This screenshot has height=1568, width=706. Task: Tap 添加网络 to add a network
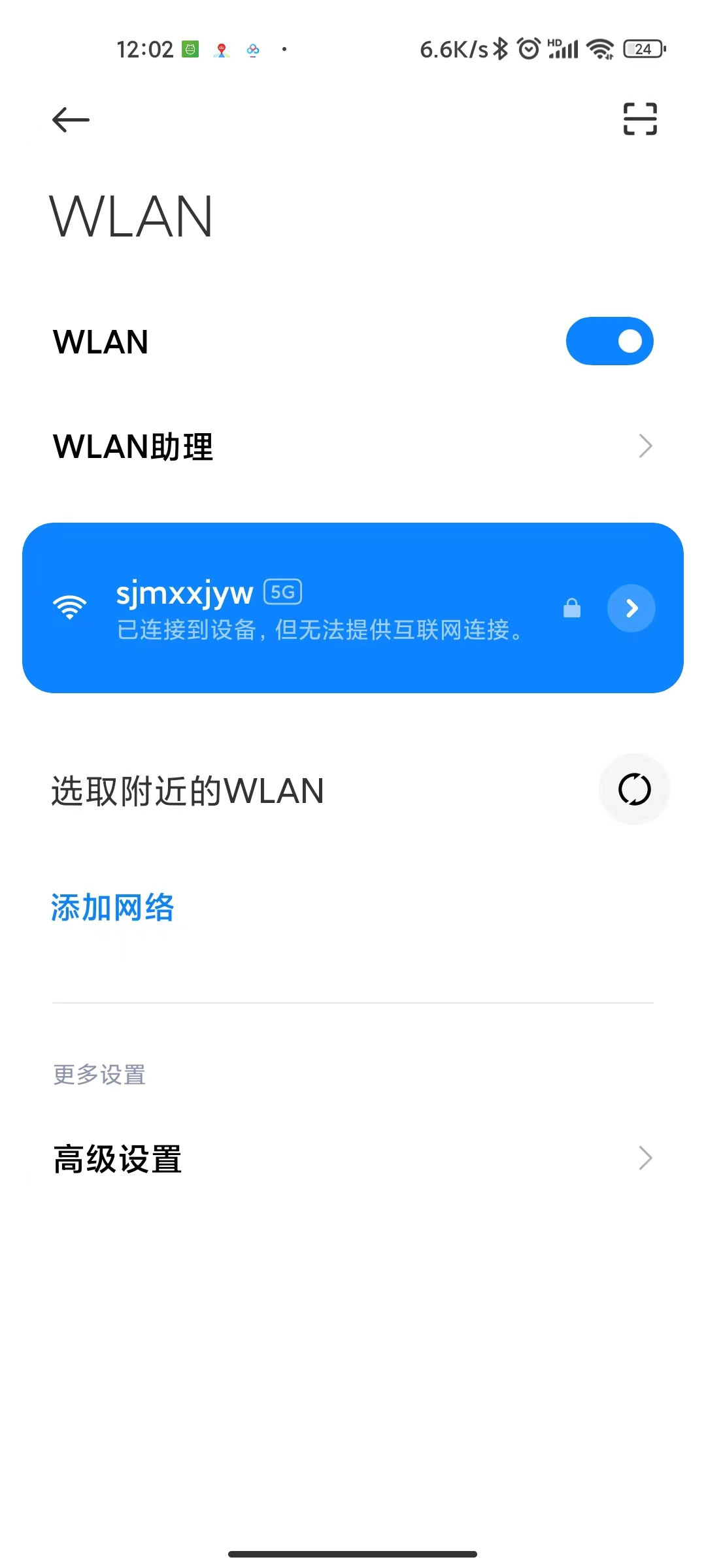pos(112,907)
